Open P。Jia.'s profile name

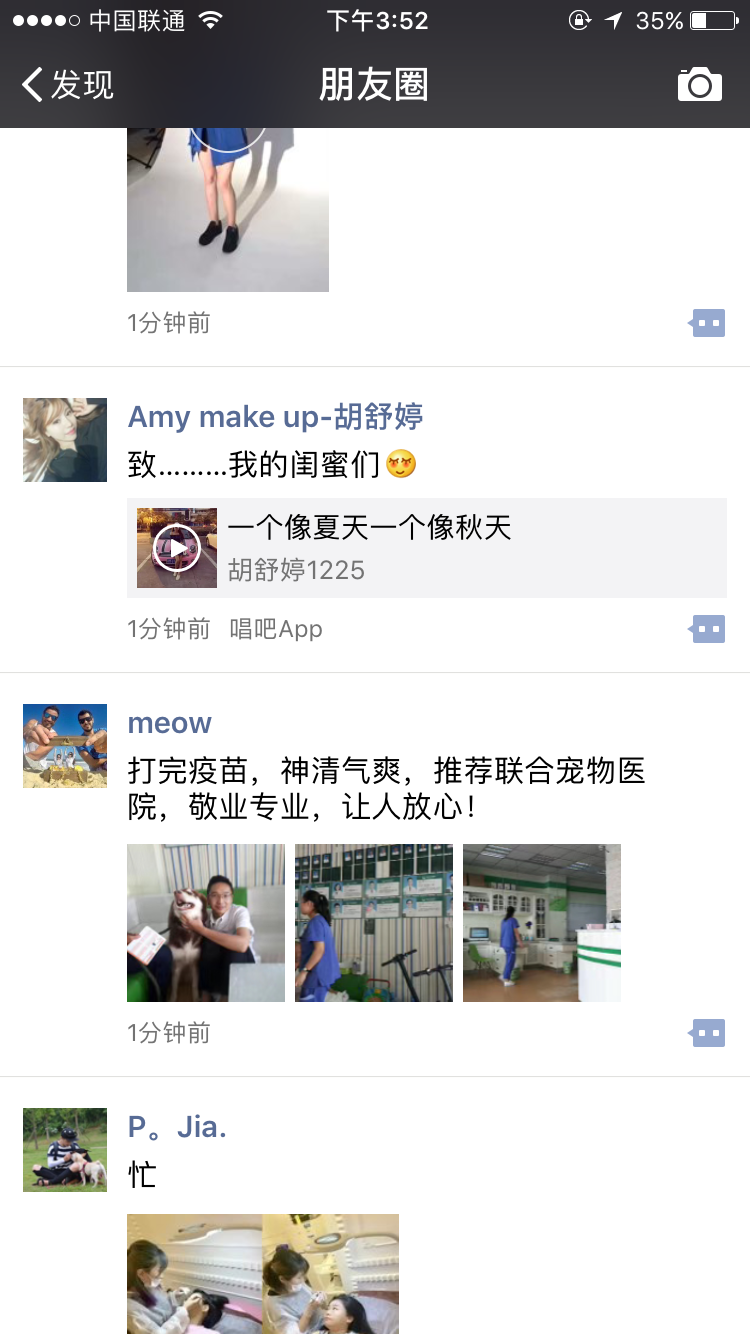[178, 1127]
